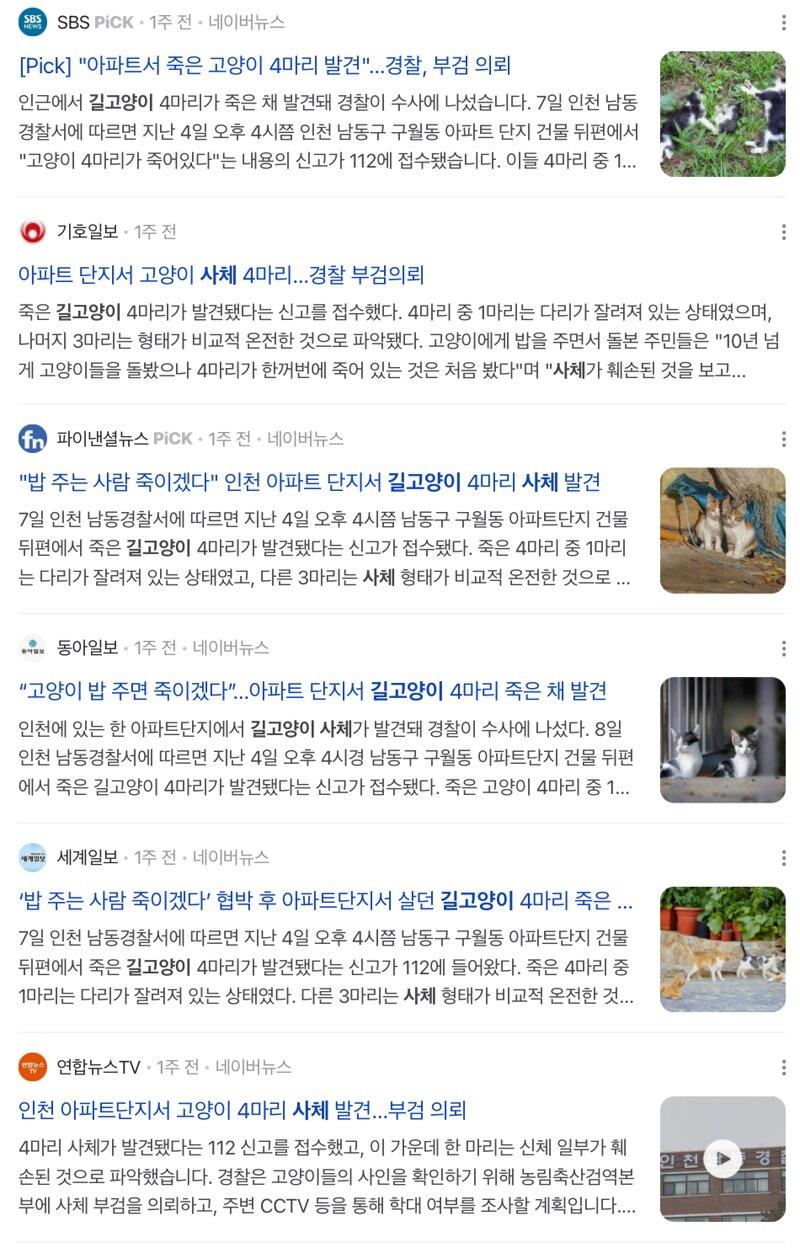Open 네이버뉴스 link on the 연합뉴스TV result
Image resolution: width=800 pixels, height=1253 pixels.
click(254, 1067)
